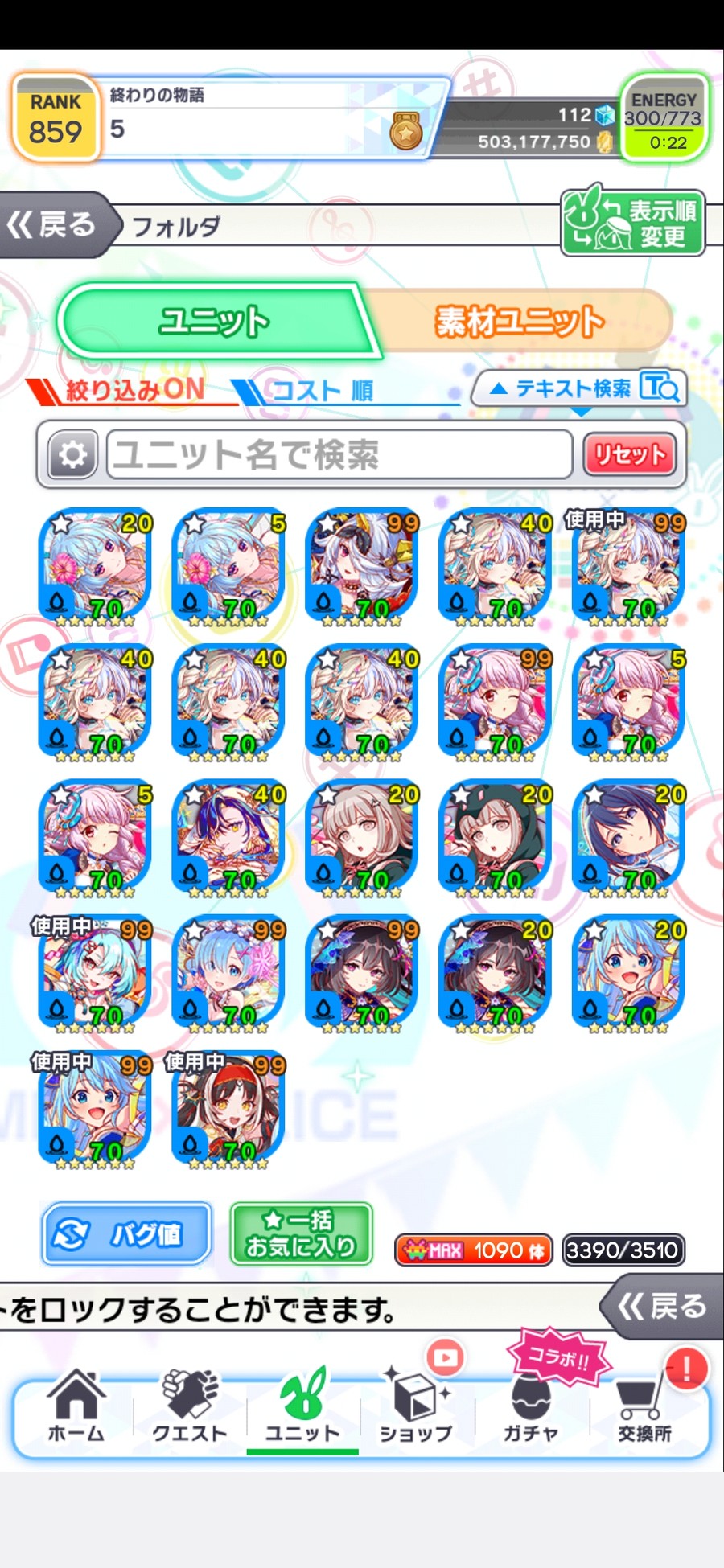Open search settings gear icon
Viewport: 724px width, 1568px height.
(x=72, y=455)
